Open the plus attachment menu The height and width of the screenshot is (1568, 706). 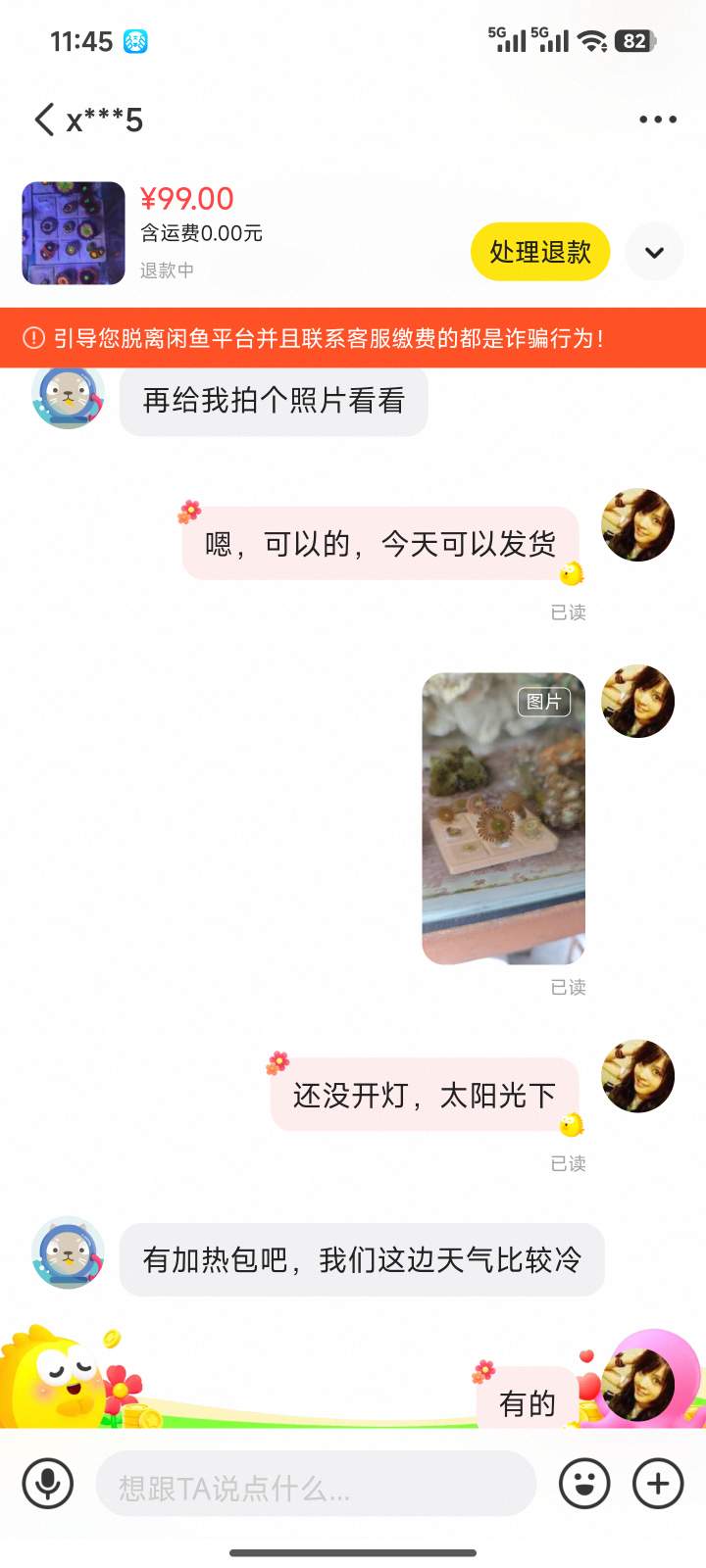tap(658, 1484)
